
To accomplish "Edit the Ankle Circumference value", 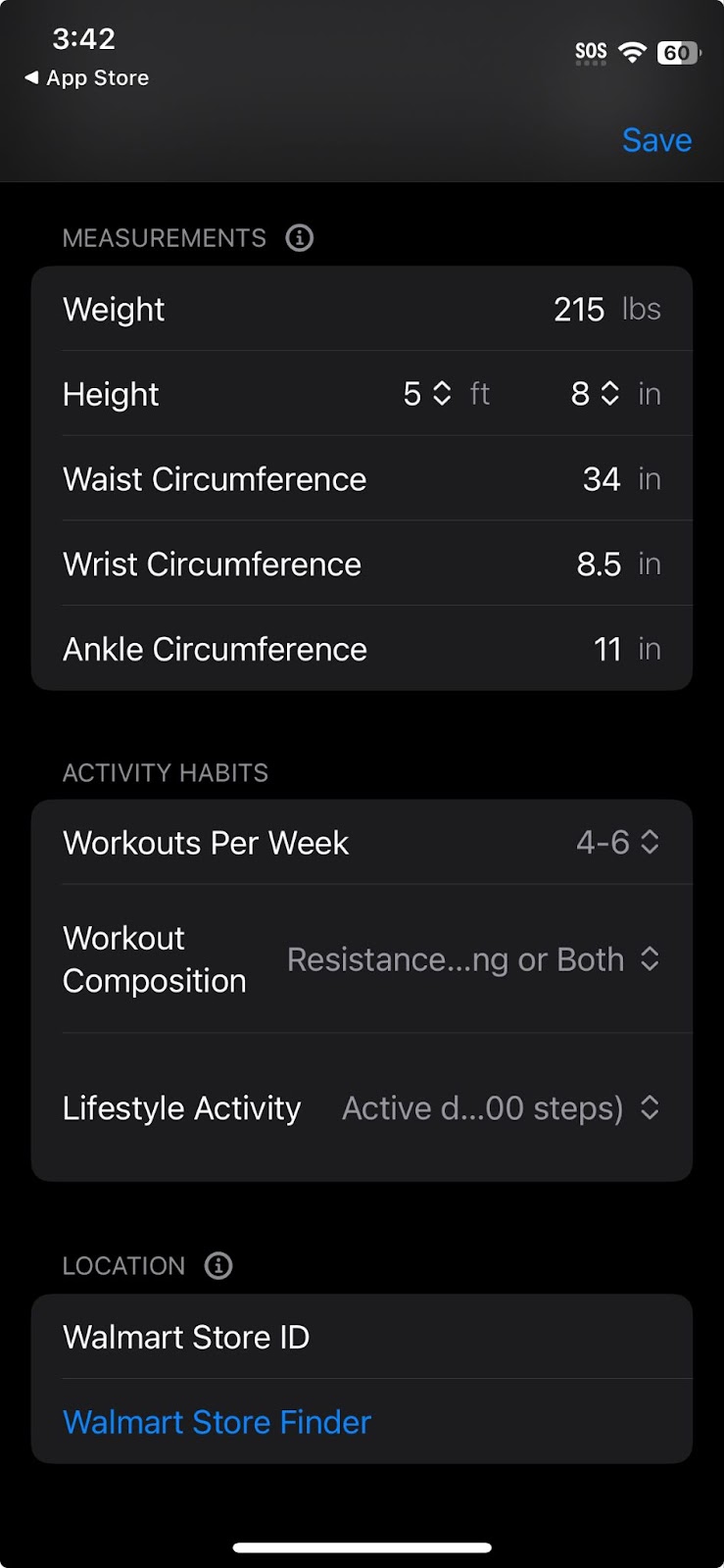I will 607,650.
